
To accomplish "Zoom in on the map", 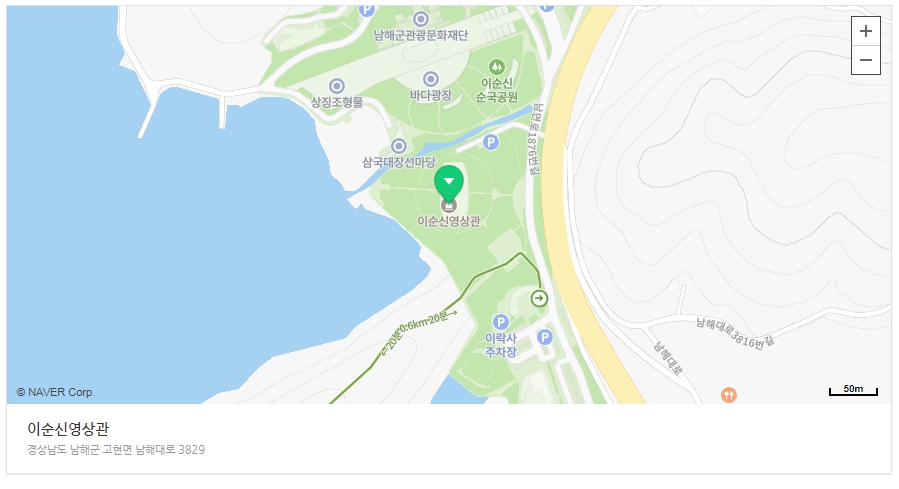I will tap(865, 31).
